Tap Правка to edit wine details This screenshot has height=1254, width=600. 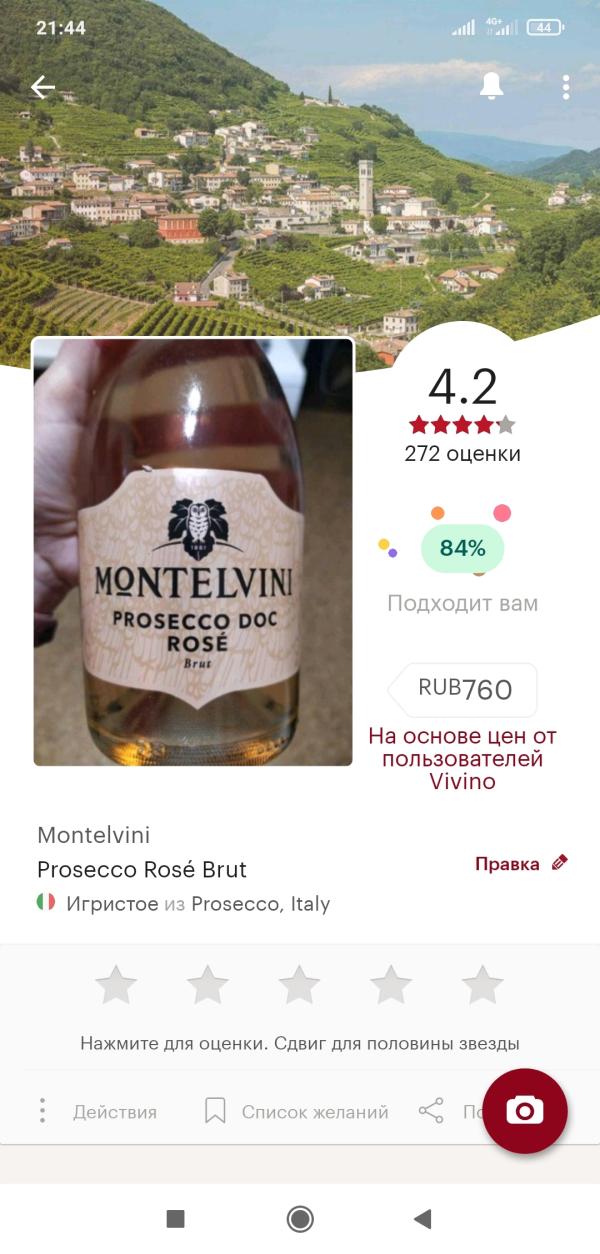520,863
